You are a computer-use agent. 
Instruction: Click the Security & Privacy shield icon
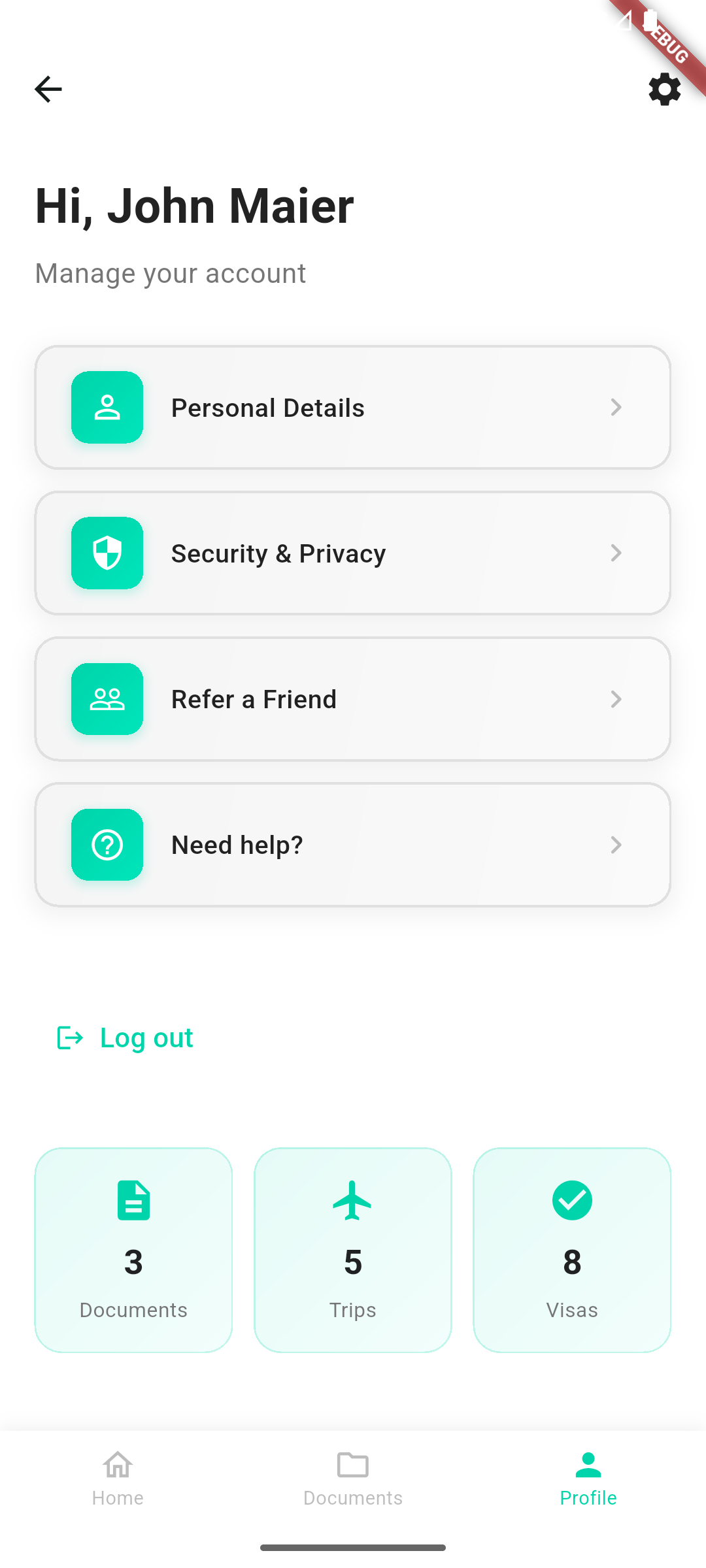tap(107, 553)
